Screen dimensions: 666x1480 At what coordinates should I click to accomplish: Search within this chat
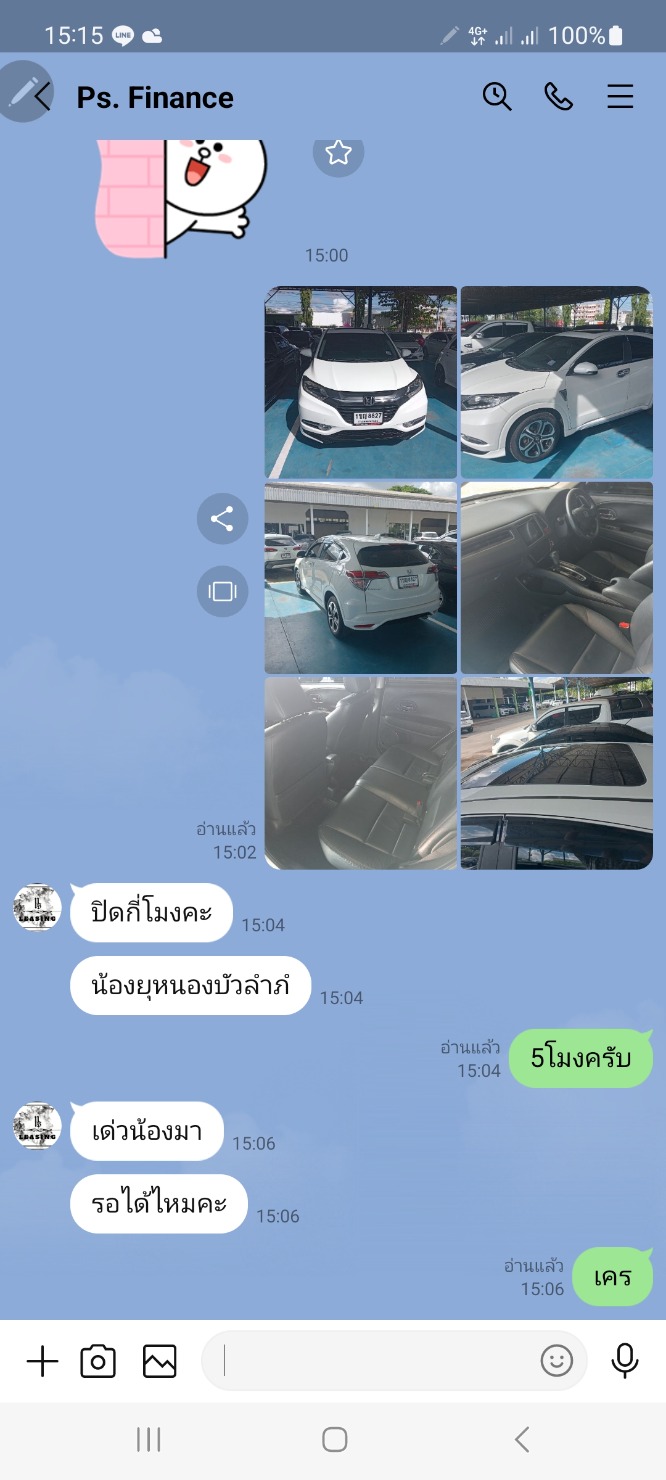pyautogui.click(x=497, y=96)
